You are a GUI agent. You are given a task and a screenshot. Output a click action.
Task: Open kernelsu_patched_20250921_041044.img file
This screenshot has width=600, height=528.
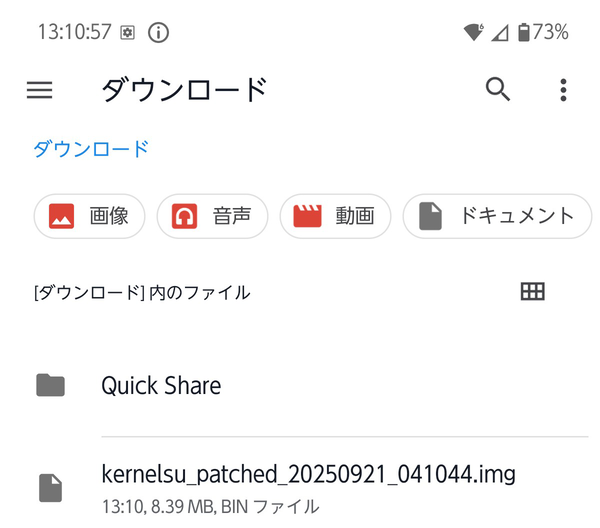click(310, 484)
